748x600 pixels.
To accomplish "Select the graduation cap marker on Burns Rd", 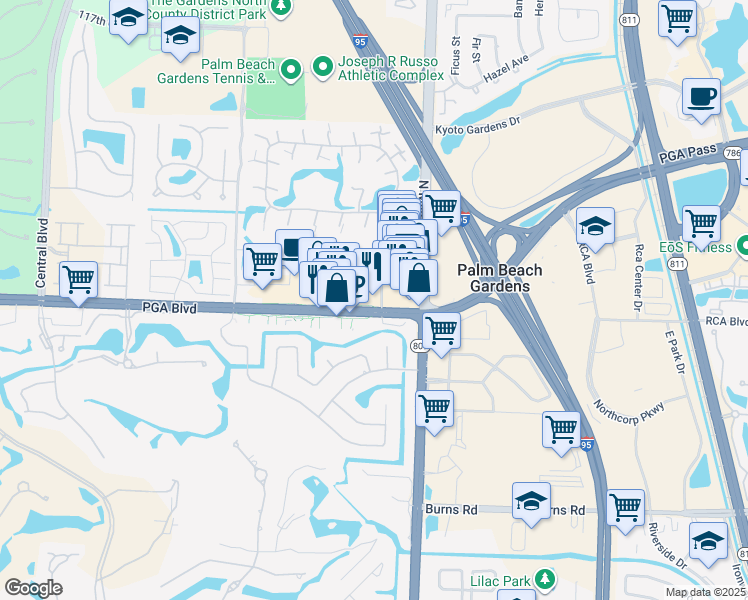I will click(532, 501).
